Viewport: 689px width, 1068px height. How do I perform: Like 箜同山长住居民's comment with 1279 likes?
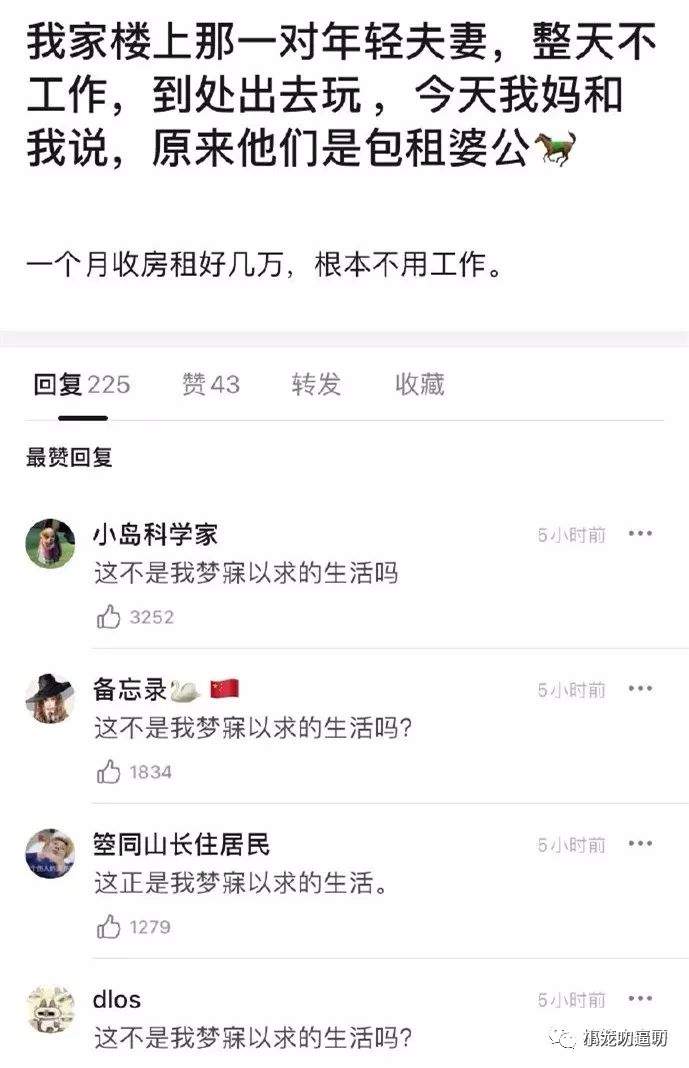pos(109,927)
